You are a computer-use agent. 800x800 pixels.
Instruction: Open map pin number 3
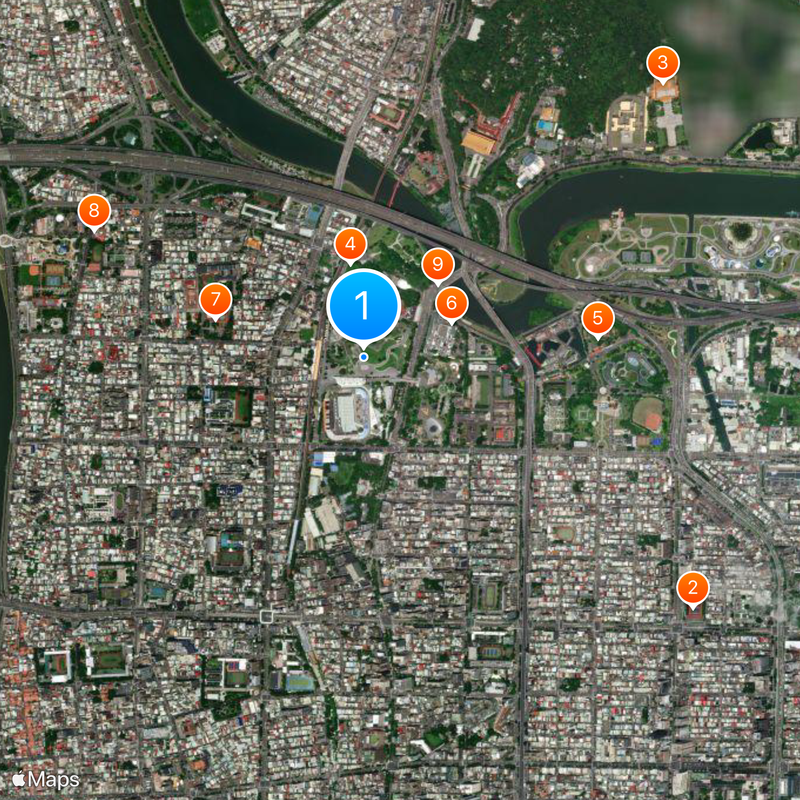click(662, 64)
